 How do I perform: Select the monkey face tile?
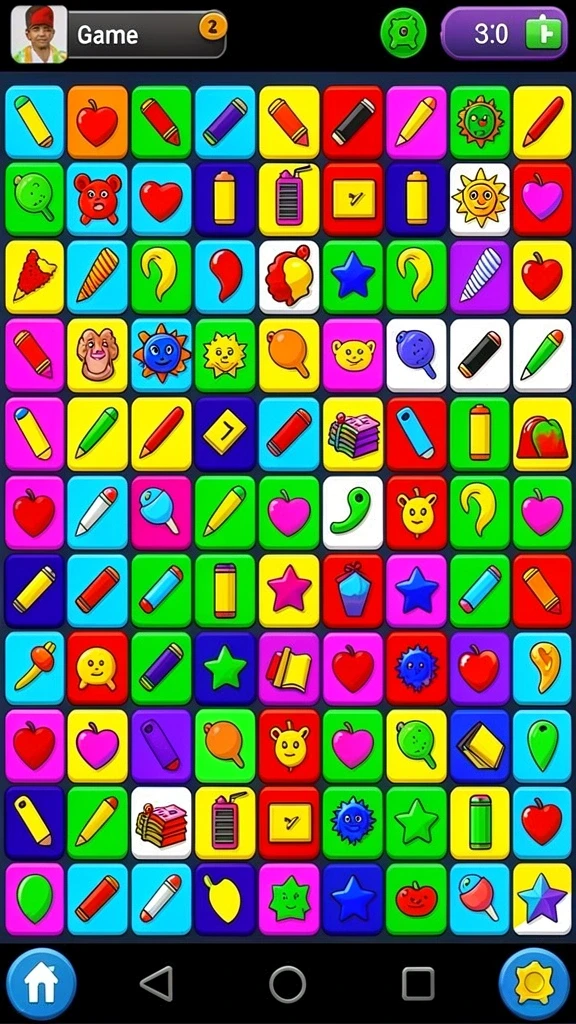tap(97, 355)
